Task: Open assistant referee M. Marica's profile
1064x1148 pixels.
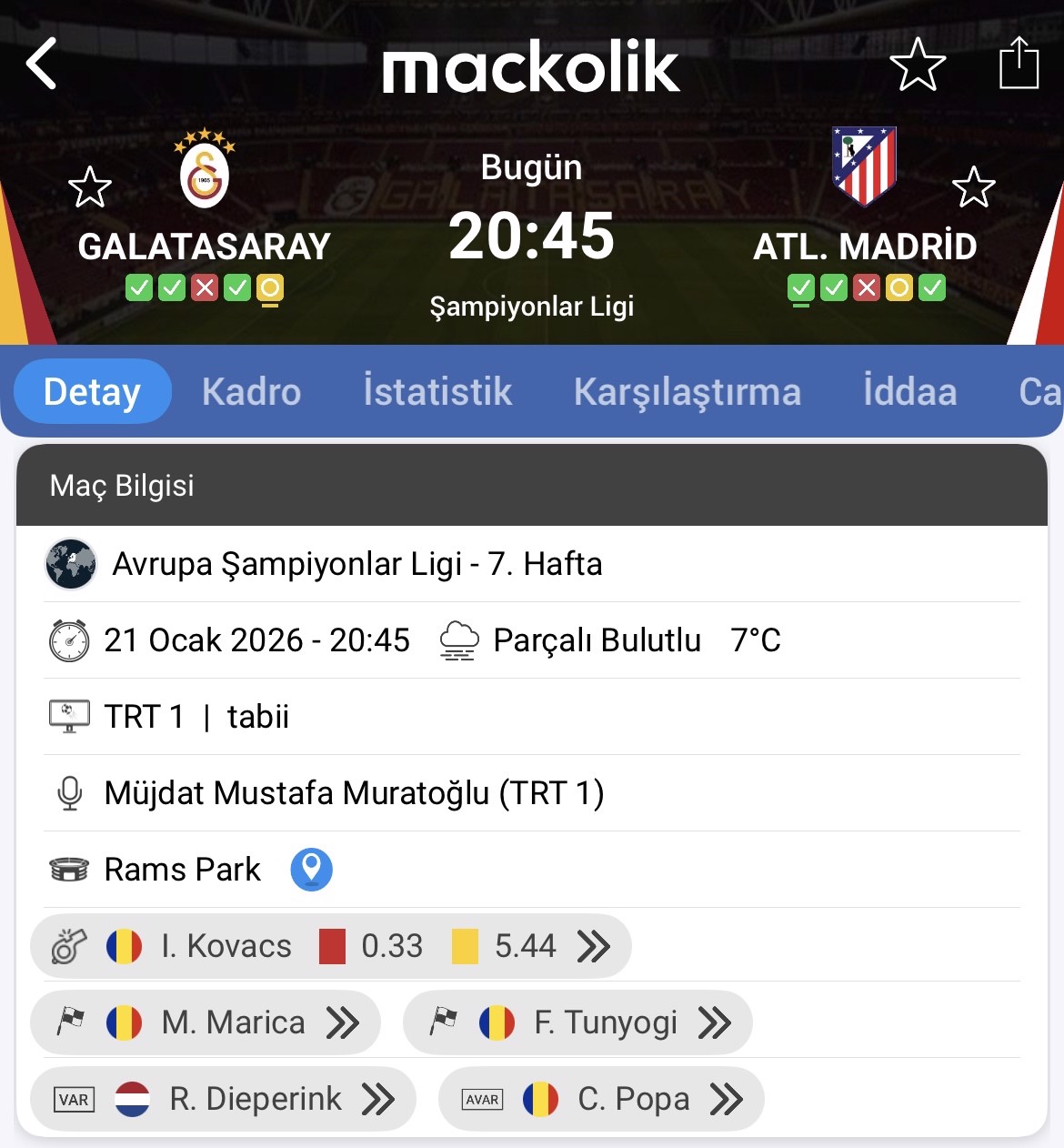Action: click(x=206, y=1022)
